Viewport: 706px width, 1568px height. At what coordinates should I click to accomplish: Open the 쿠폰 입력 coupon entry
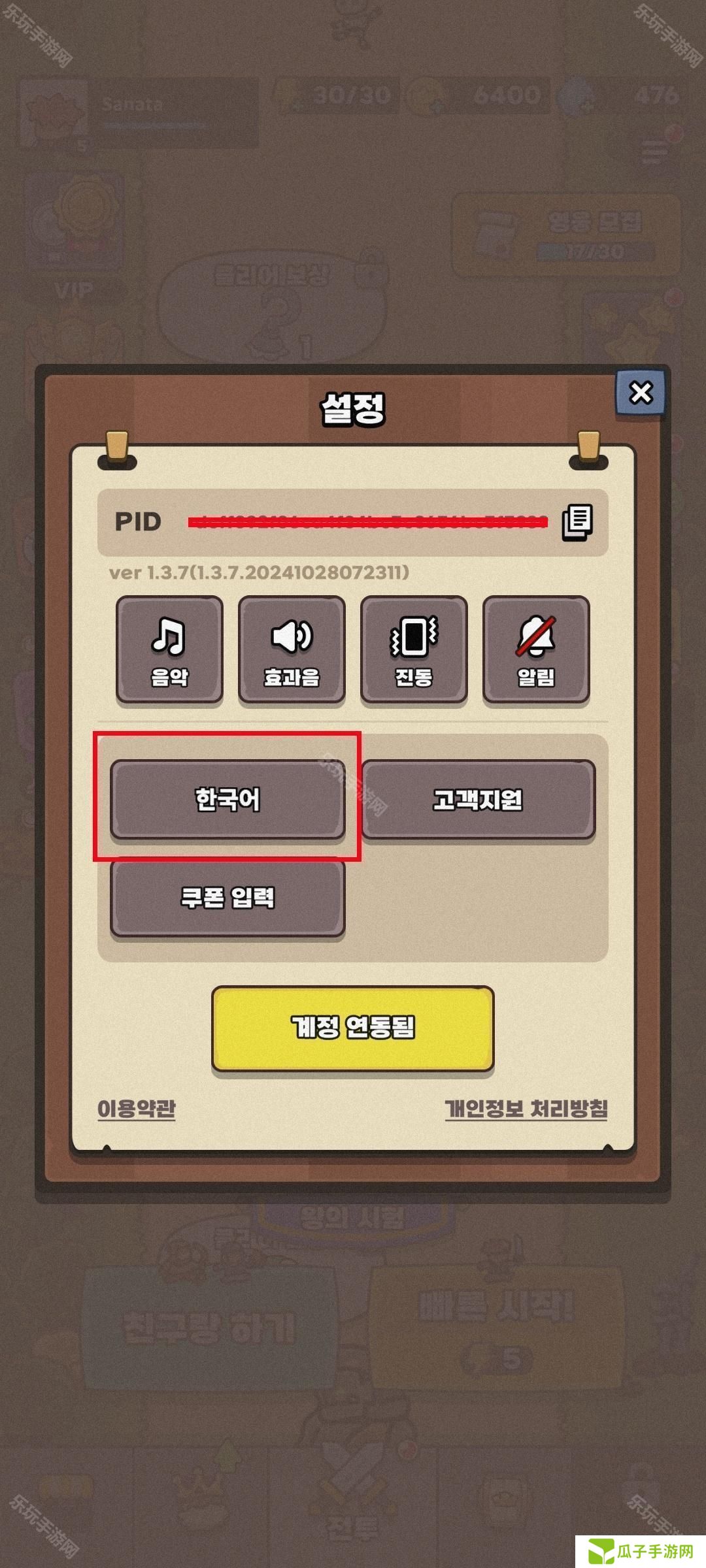[227, 897]
